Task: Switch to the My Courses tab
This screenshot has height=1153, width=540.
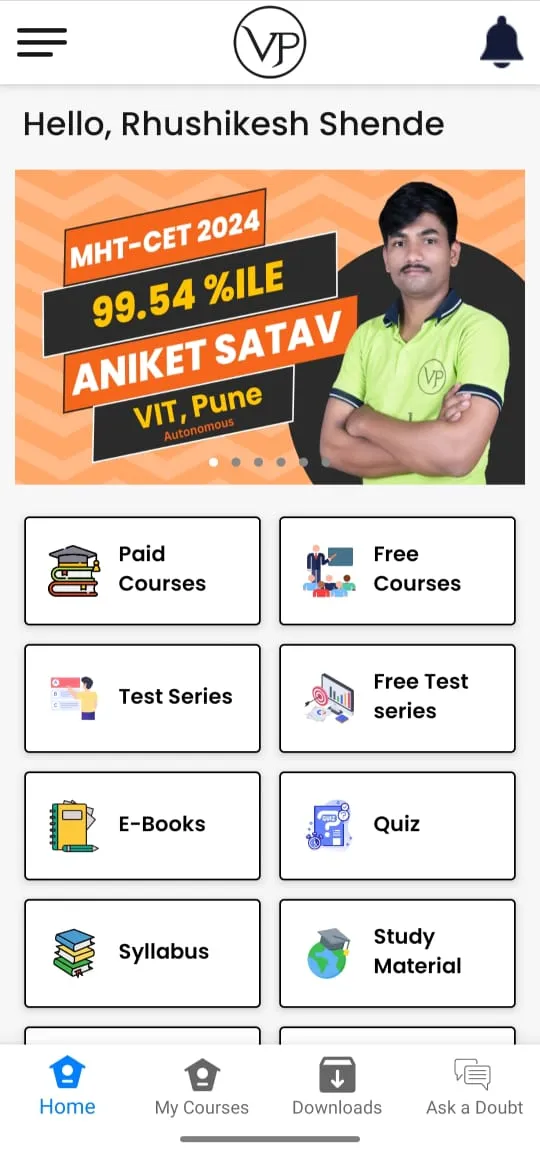Action: point(202,1087)
